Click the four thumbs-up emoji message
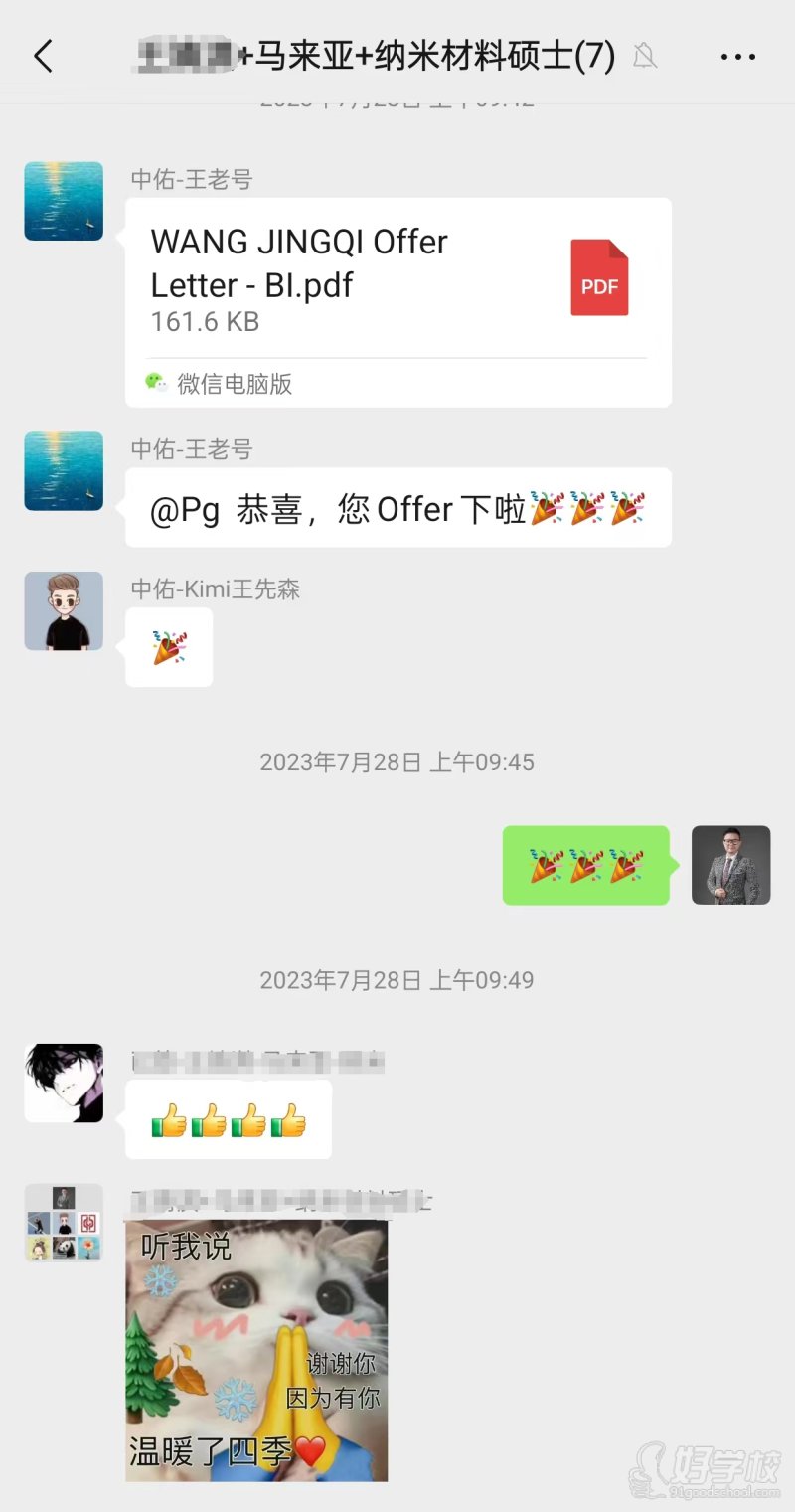 pyautogui.click(x=228, y=1118)
